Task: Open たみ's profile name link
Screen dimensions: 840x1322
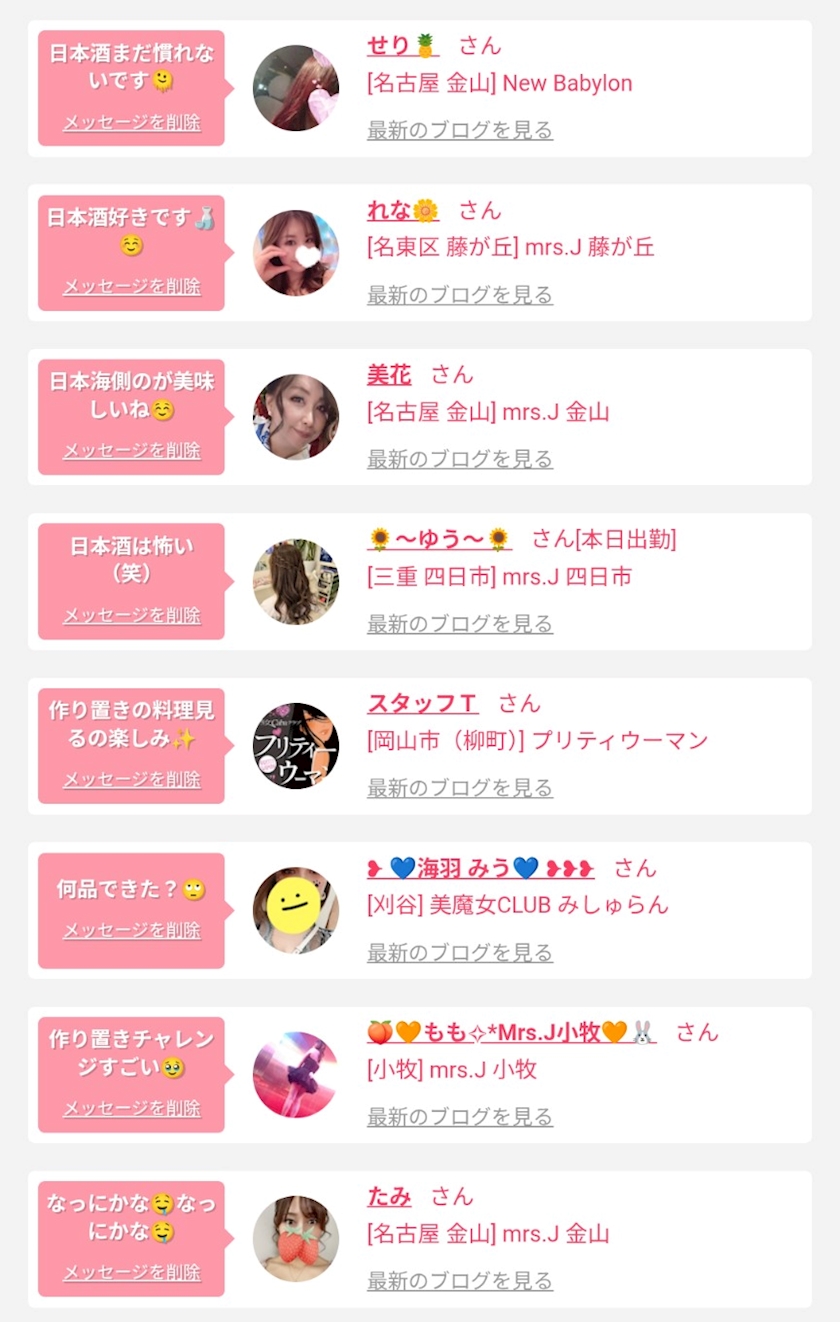Action: tap(389, 1197)
